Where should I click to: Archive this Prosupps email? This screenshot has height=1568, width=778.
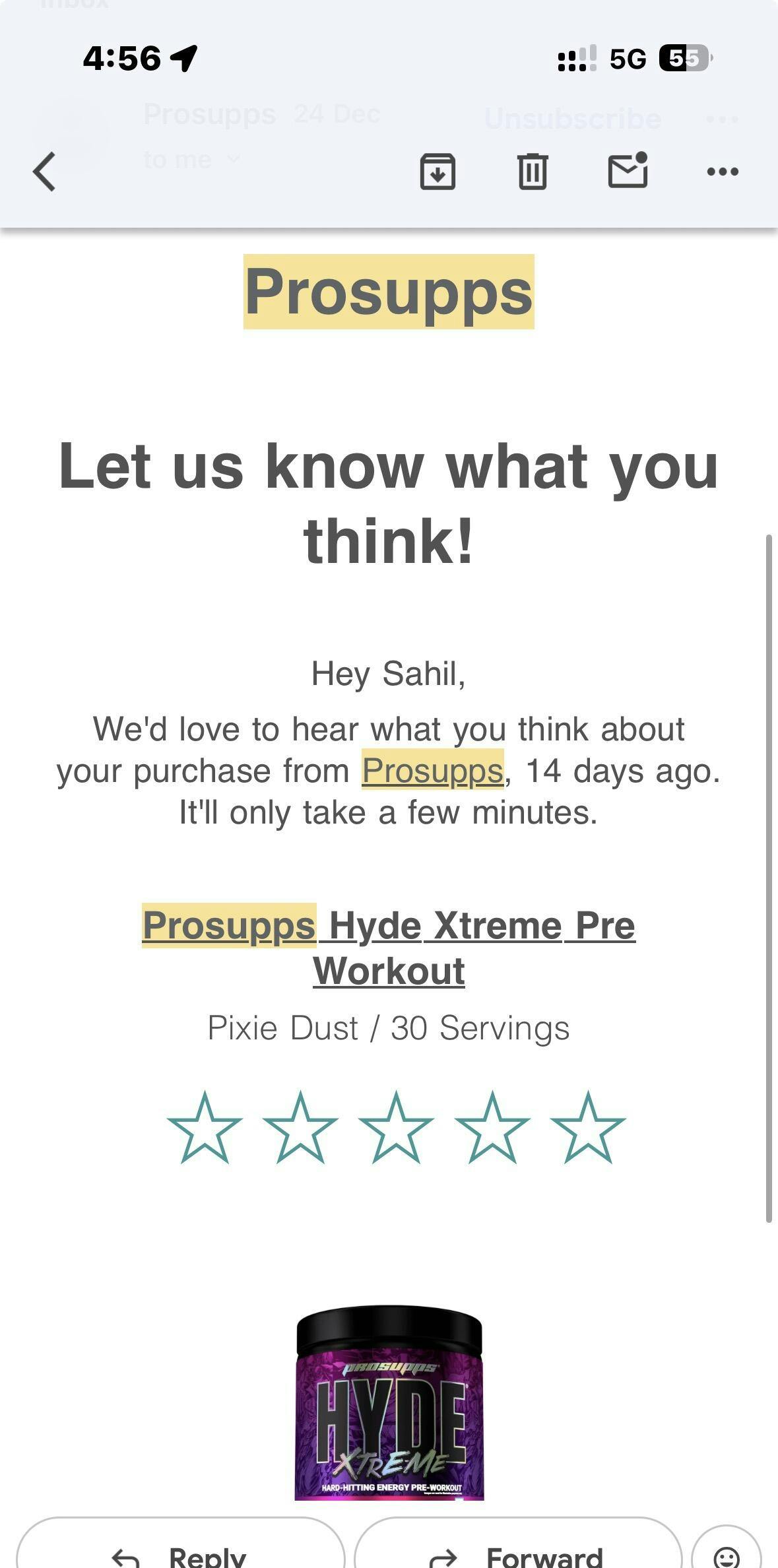(x=438, y=172)
